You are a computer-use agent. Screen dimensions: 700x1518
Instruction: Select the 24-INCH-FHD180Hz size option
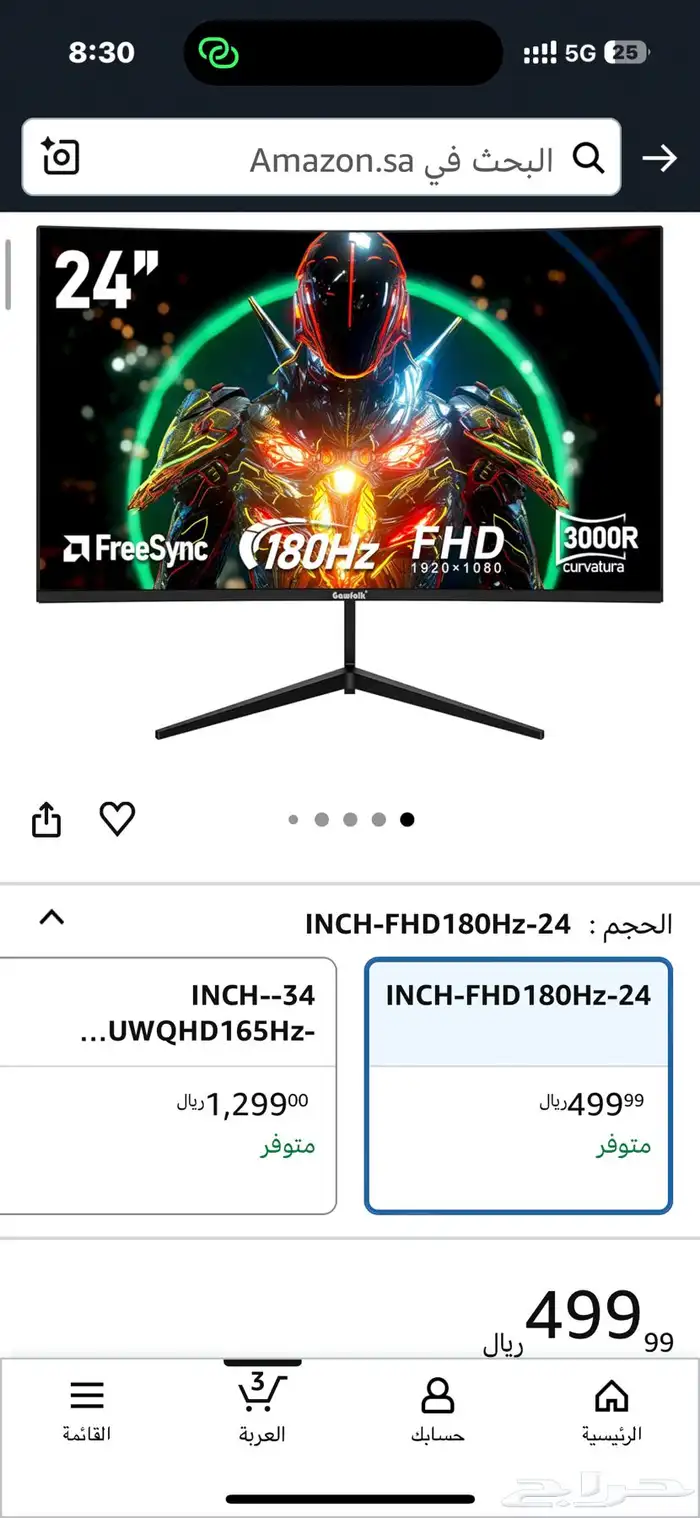click(x=518, y=1085)
